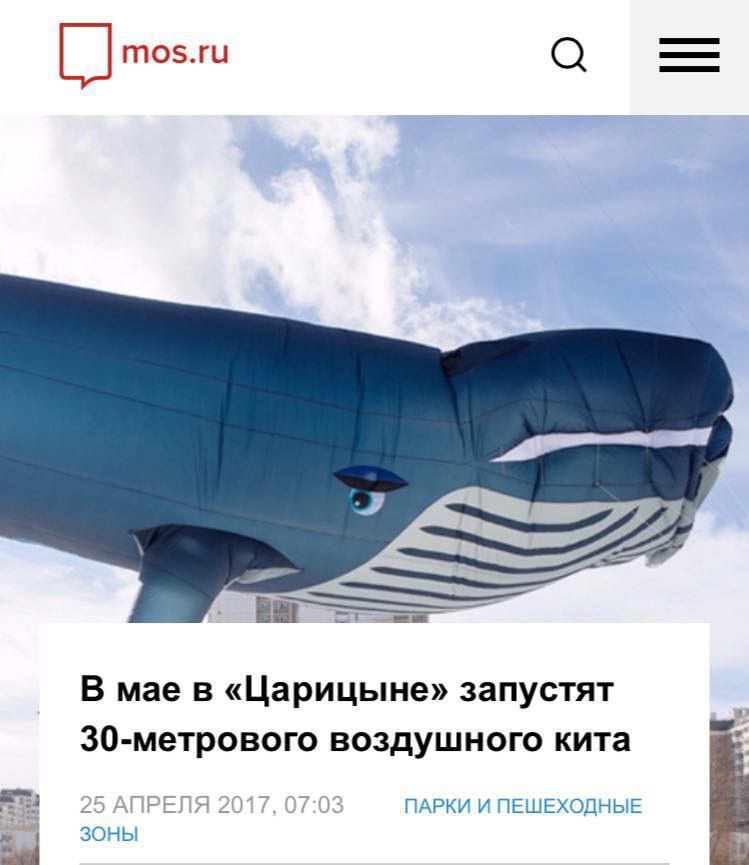Open the Парки и пешеходные зоны category
Viewport: 749px width, 865px height.
click(x=522, y=806)
